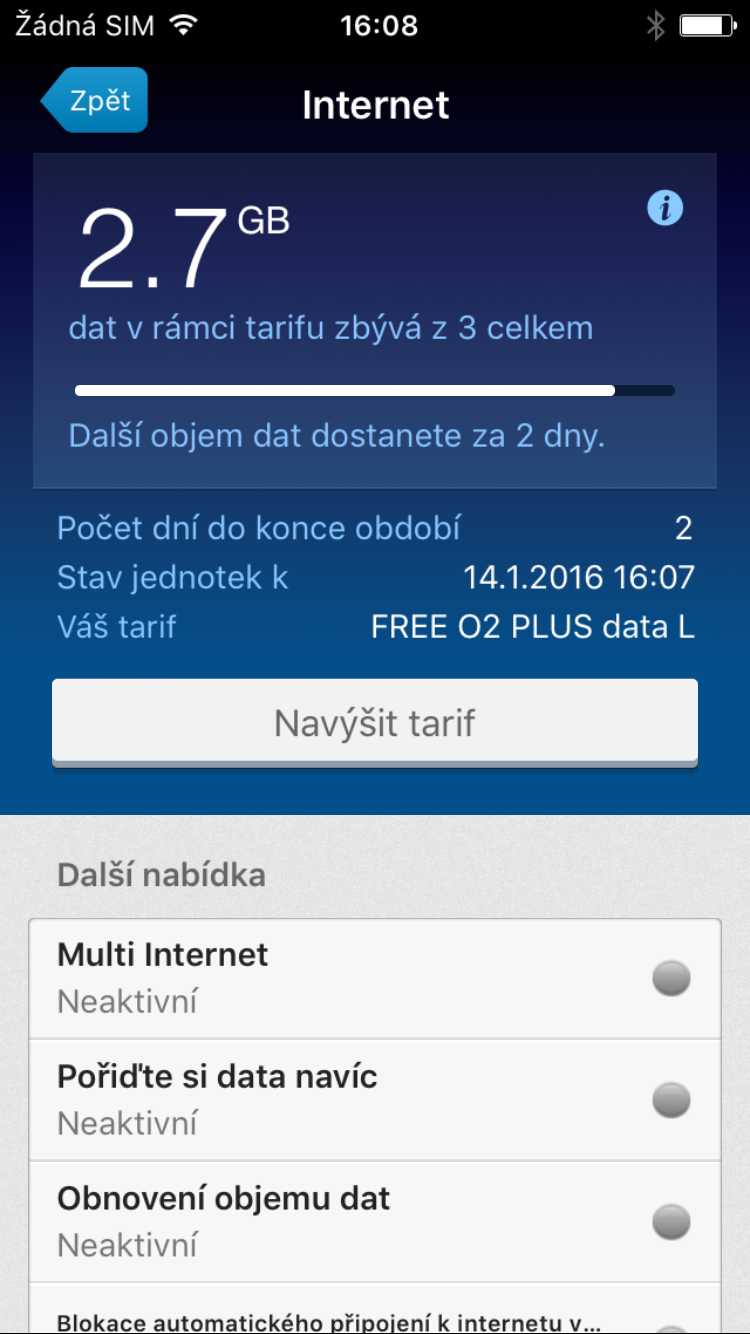Viewport: 750px width, 1334px height.
Task: Select Obnovení objemu dat row
Action: (x=375, y=1222)
